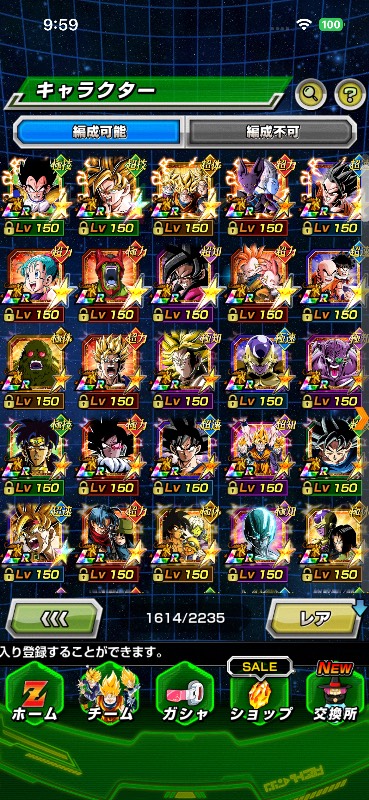This screenshot has height=800, width=369.
Task: Switch to the 編成不可 tab
Action: pyautogui.click(x=272, y=132)
